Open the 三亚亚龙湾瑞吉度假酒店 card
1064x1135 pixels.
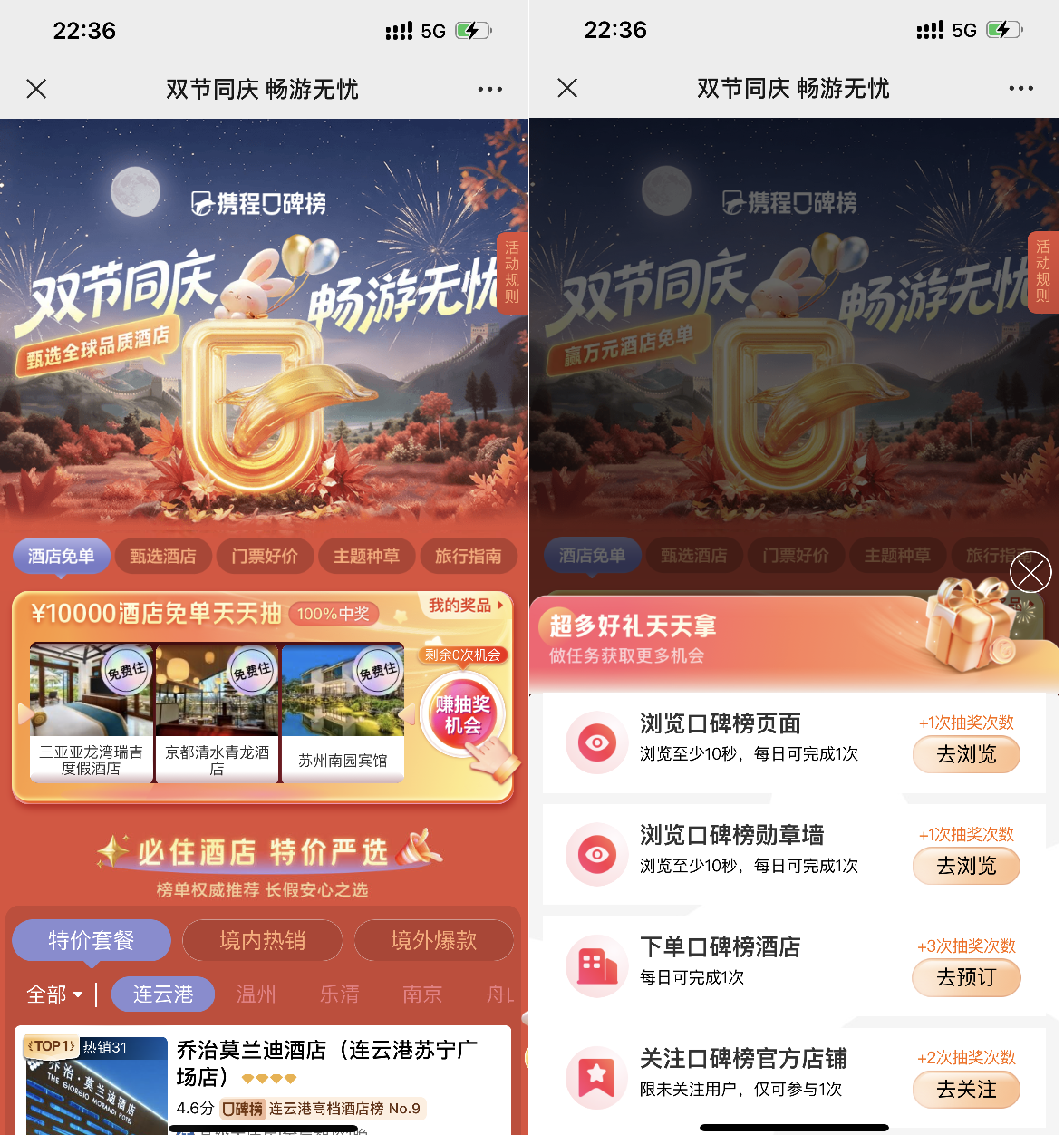[91, 712]
